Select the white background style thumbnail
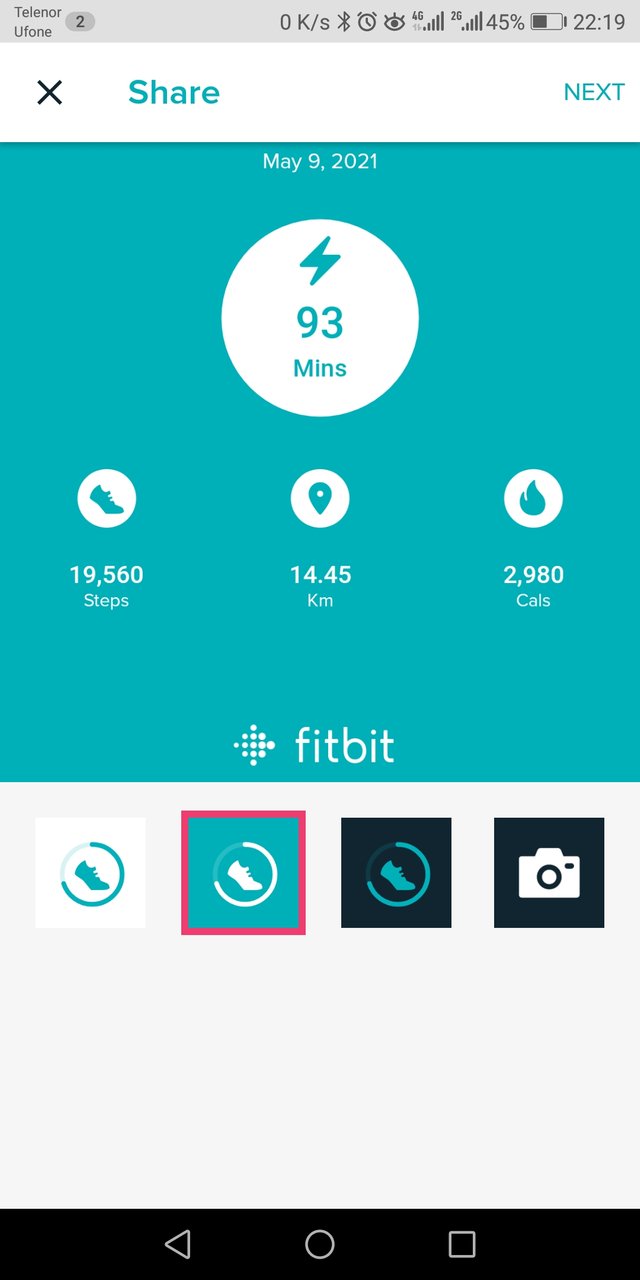 pos(90,873)
